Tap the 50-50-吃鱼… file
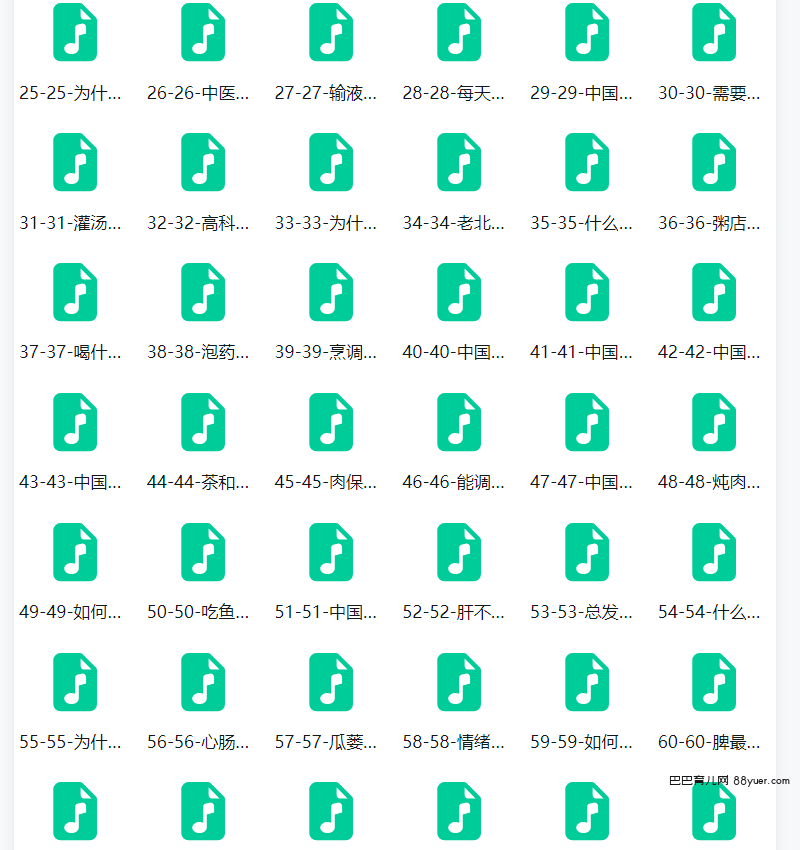800x850 pixels. pos(203,552)
